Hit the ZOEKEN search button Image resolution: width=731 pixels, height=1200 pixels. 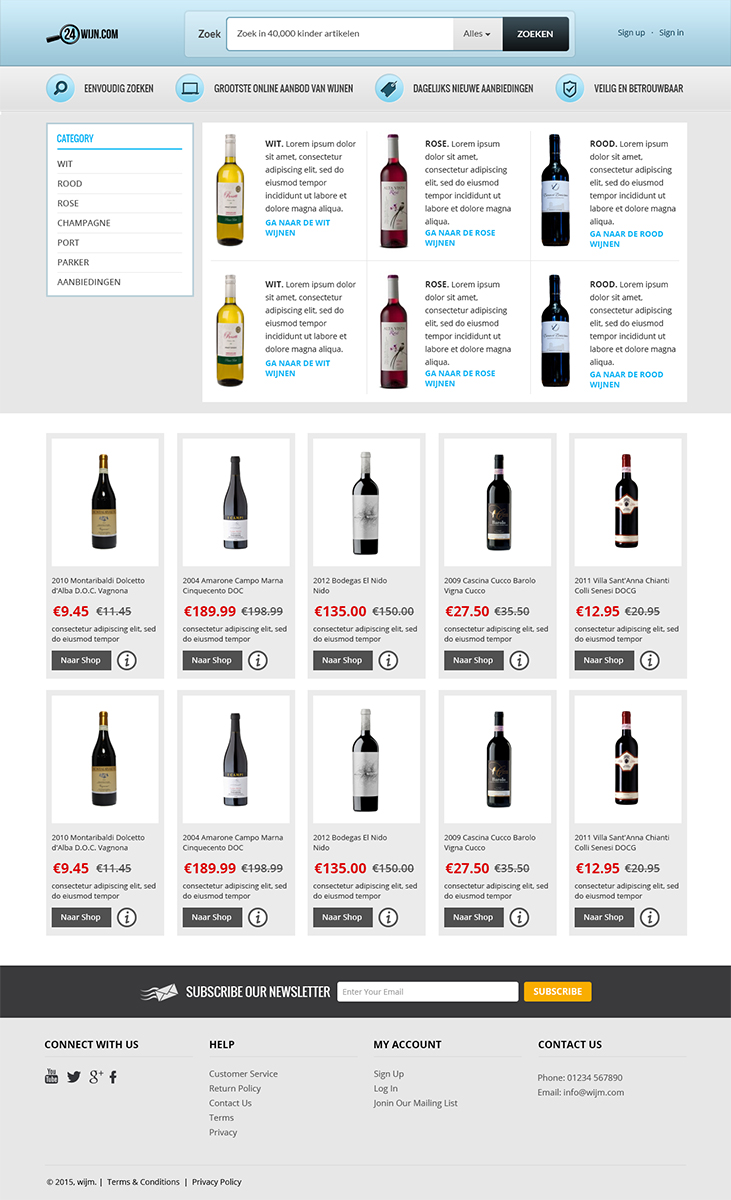pyautogui.click(x=535, y=34)
